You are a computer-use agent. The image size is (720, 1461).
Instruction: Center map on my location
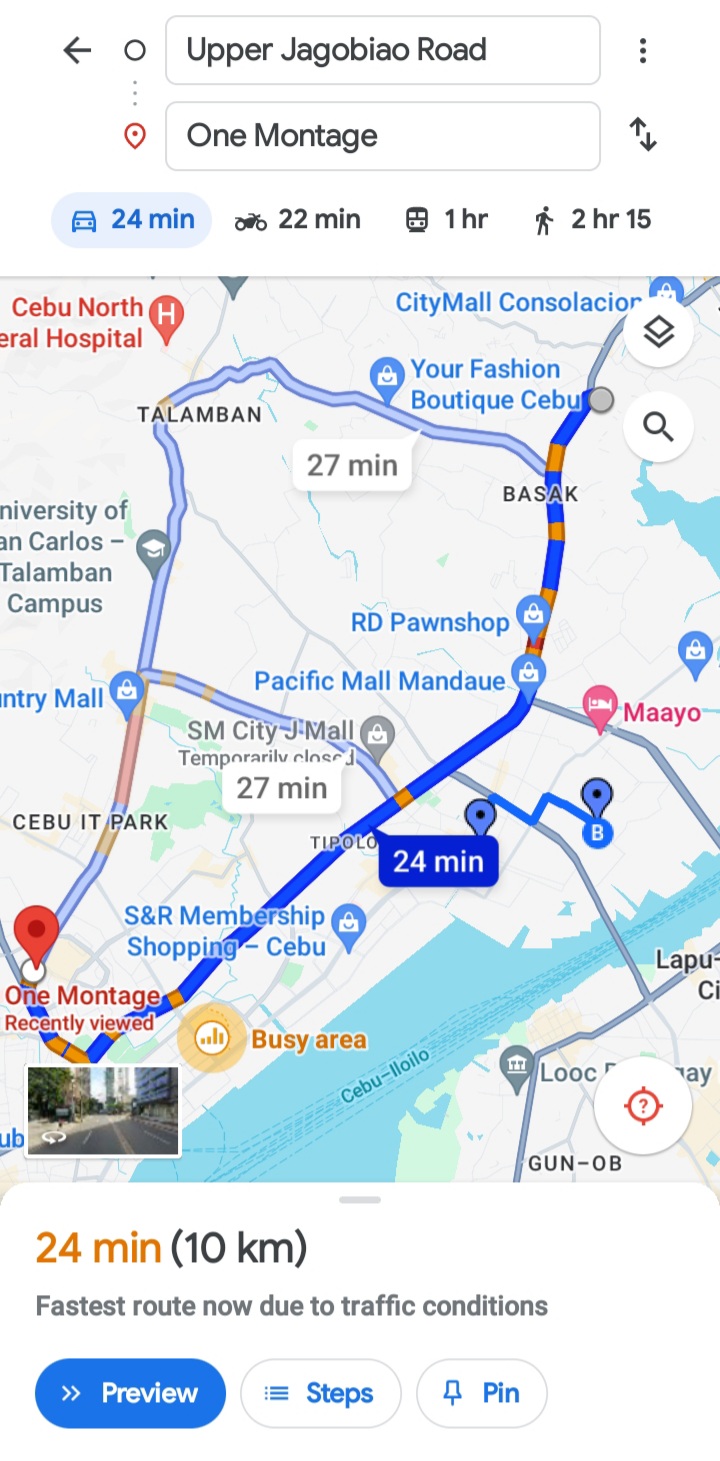tap(643, 1106)
